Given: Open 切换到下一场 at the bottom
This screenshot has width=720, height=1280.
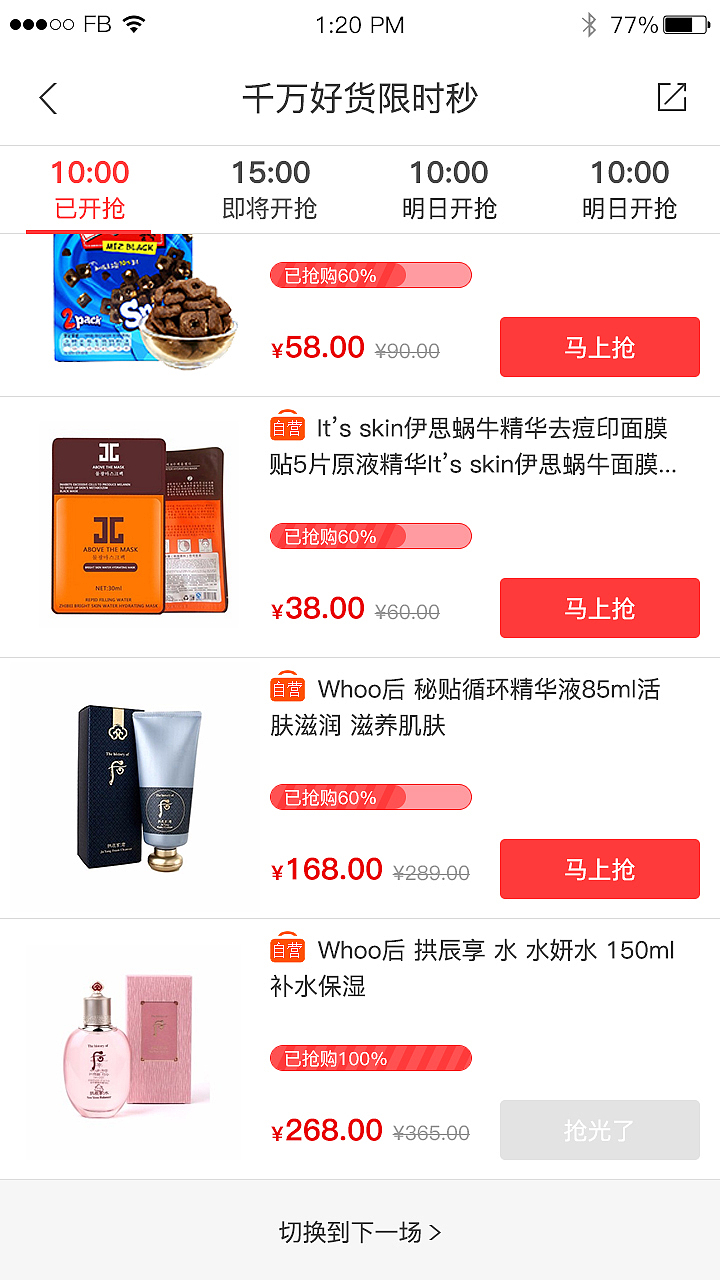Looking at the screenshot, I should [360, 1232].
